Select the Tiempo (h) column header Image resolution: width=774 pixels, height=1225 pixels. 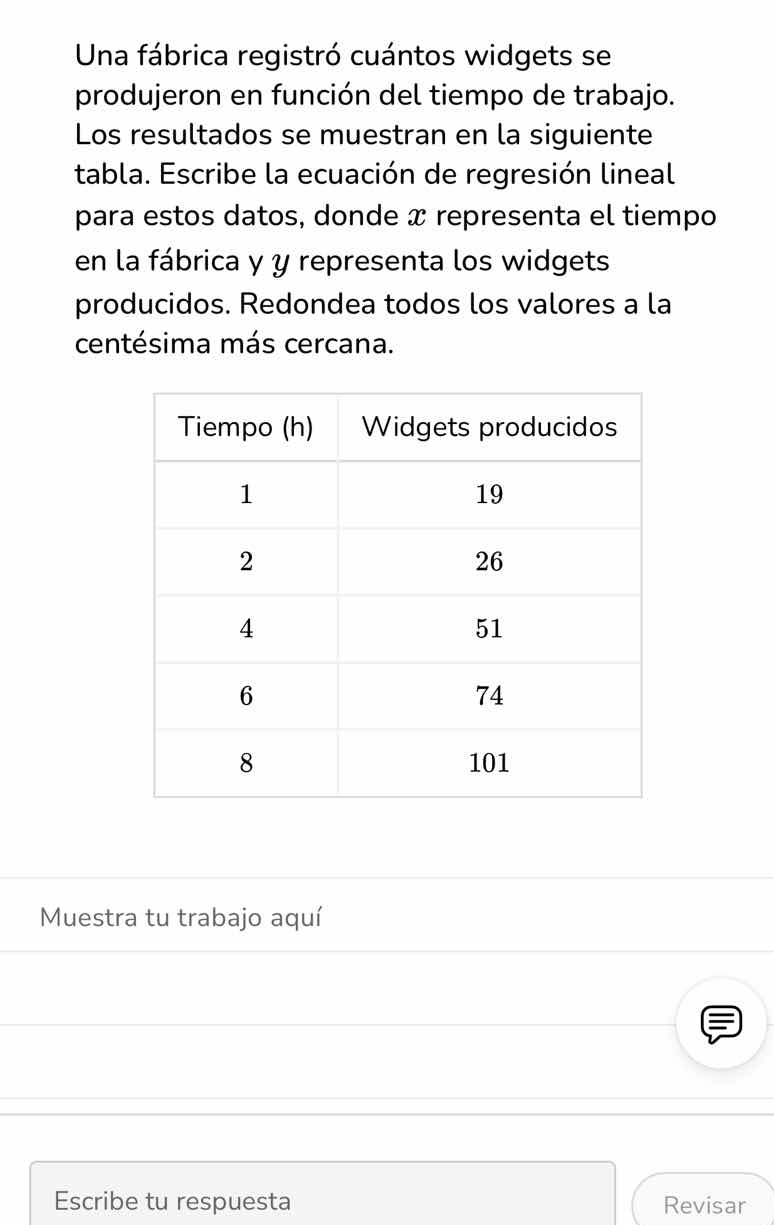(x=246, y=426)
